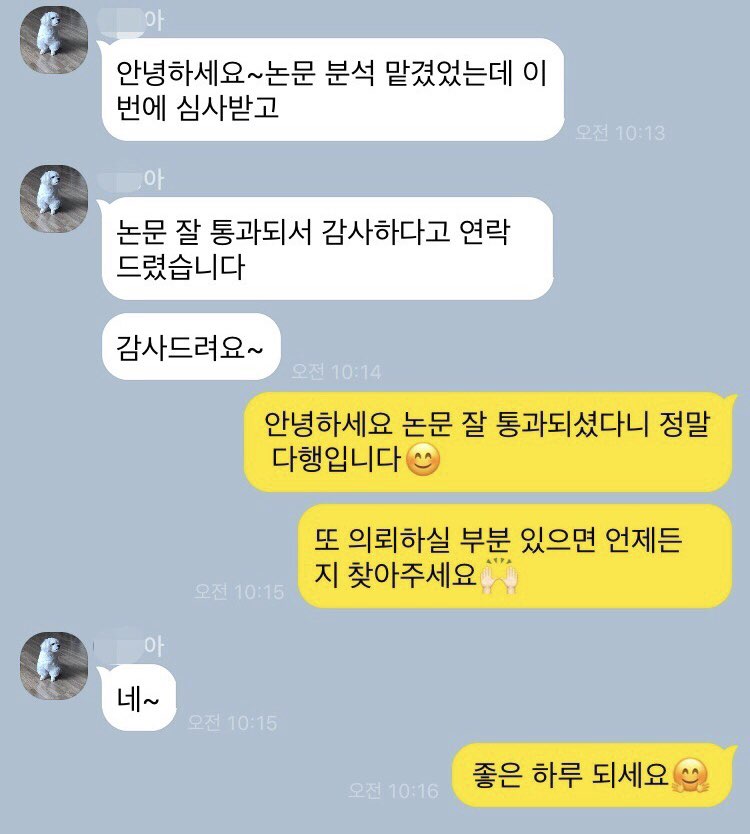Open sender's profile photo beside the 안녕하세요~논문 분석 message
This screenshot has height=834, width=750.
pyautogui.click(x=54, y=40)
